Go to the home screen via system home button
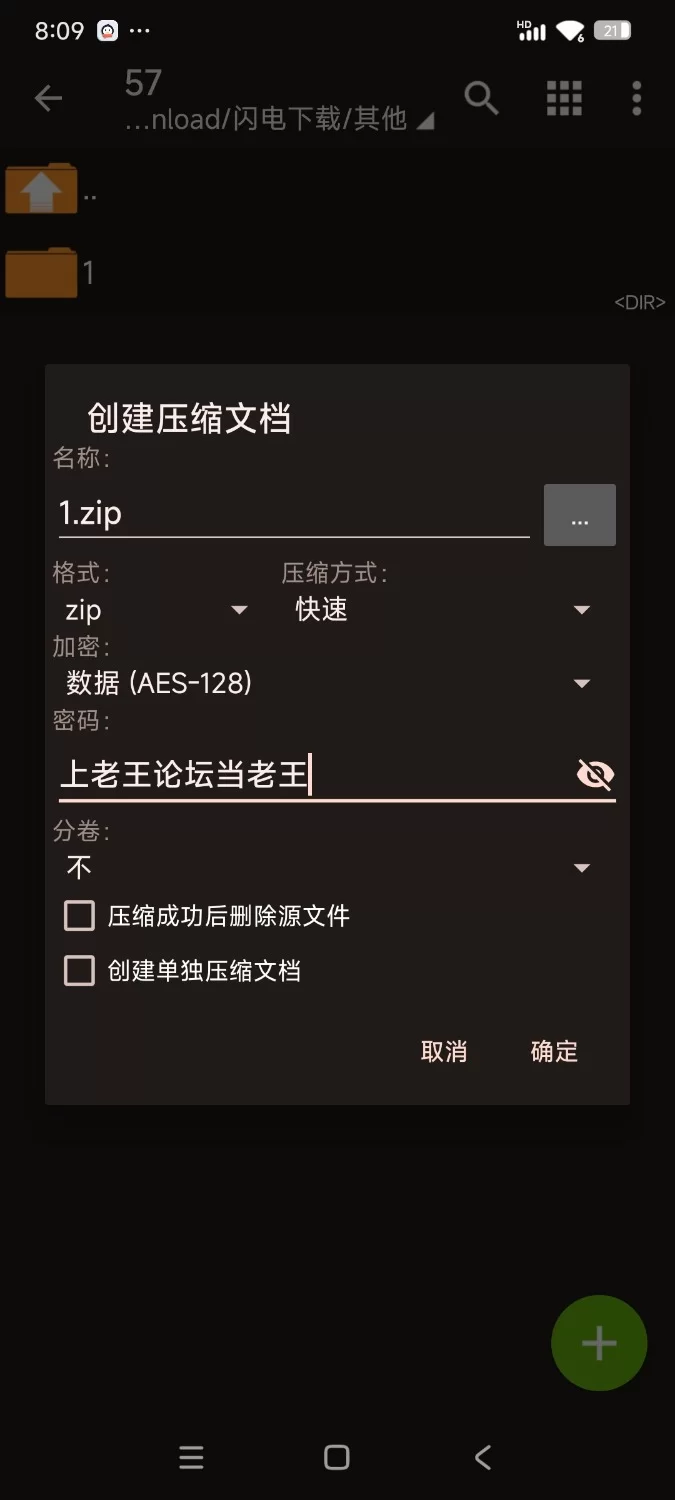675x1500 pixels. 337,1457
